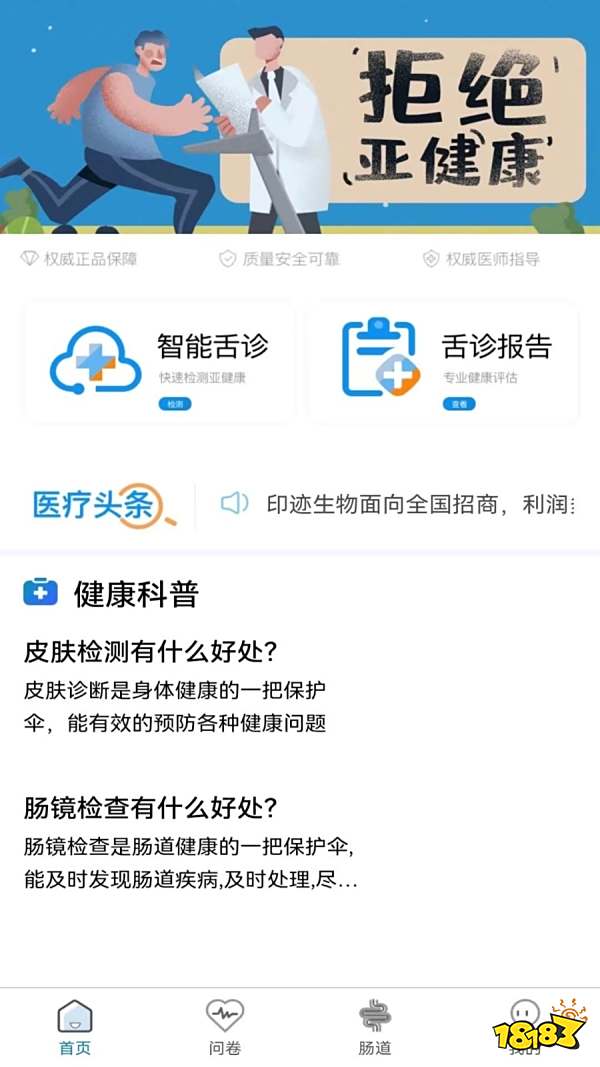Switch to the 我的 tab
The image size is (600, 1067).
tap(525, 1027)
